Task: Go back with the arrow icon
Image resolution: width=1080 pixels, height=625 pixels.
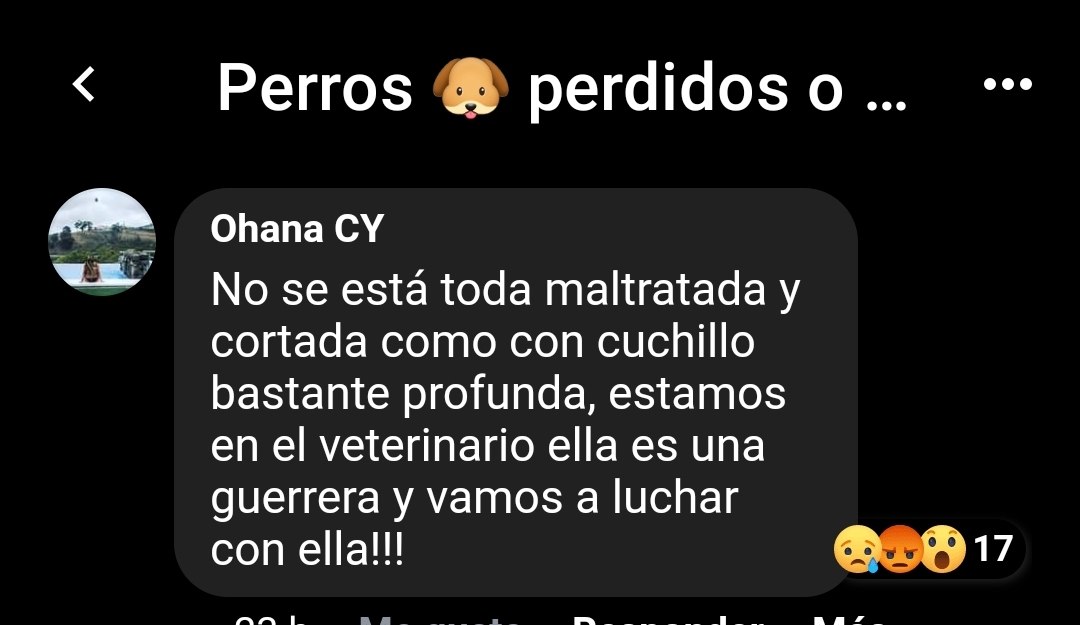Action: 86,85
